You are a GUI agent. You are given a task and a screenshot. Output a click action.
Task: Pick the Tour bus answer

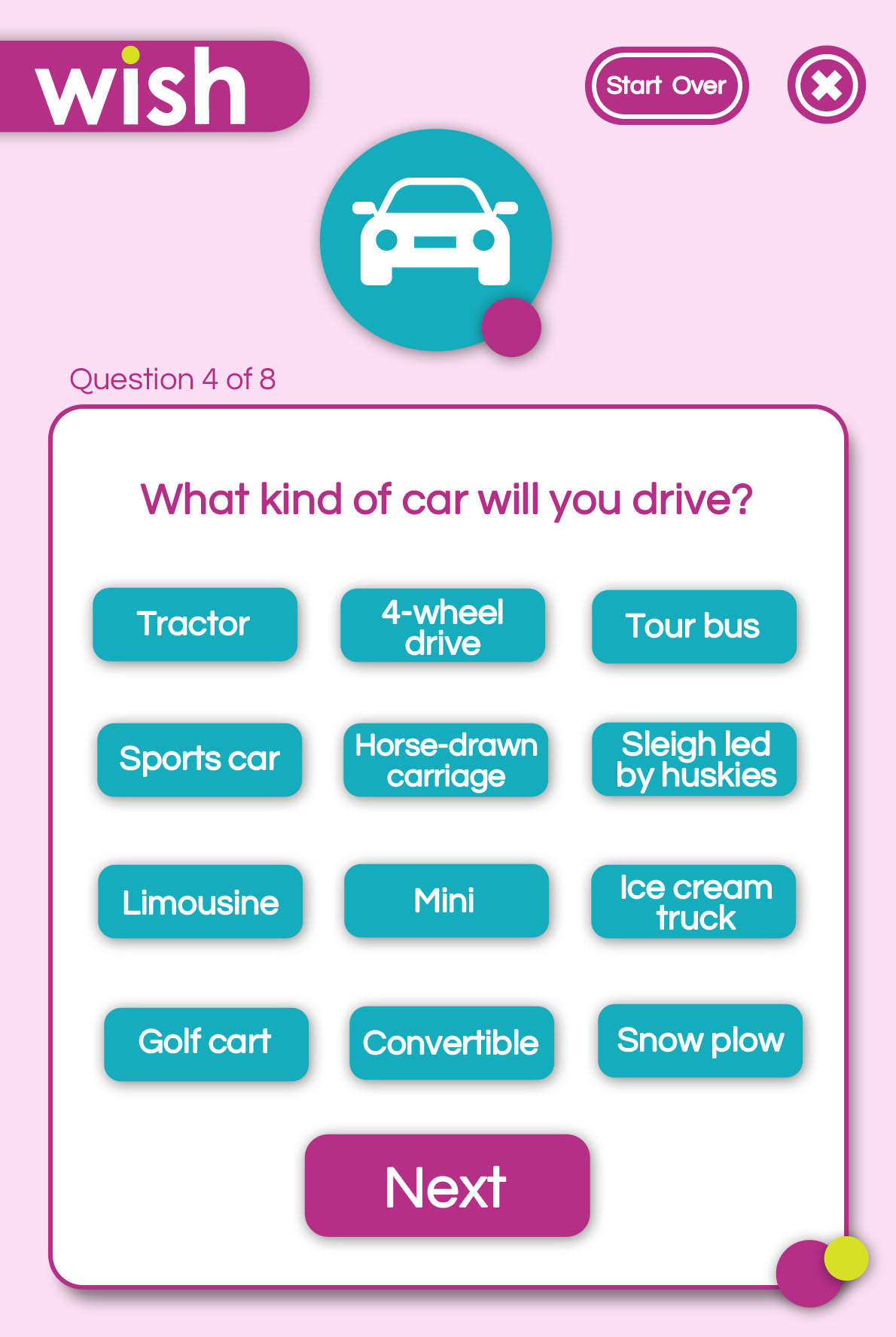[x=693, y=626]
